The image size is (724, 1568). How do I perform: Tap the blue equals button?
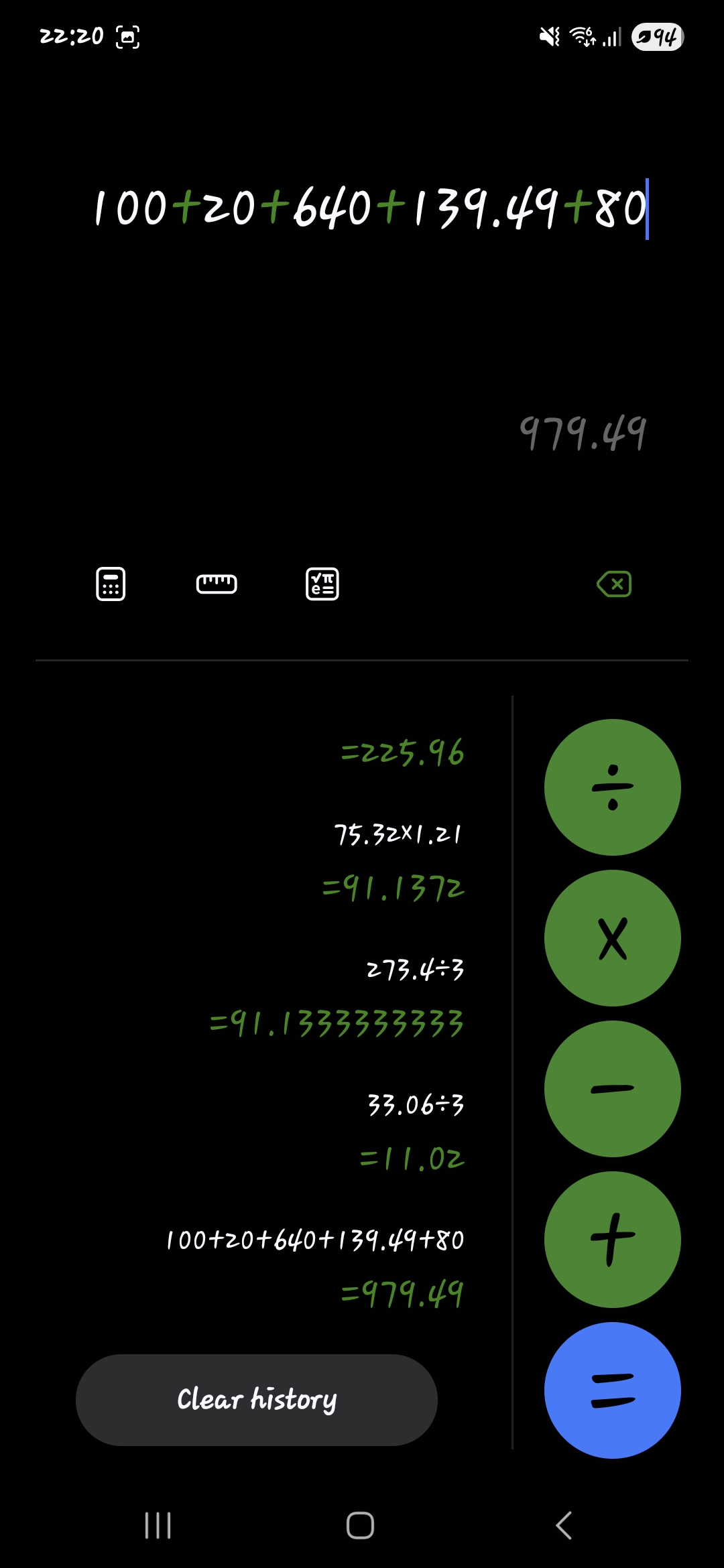click(x=612, y=1390)
